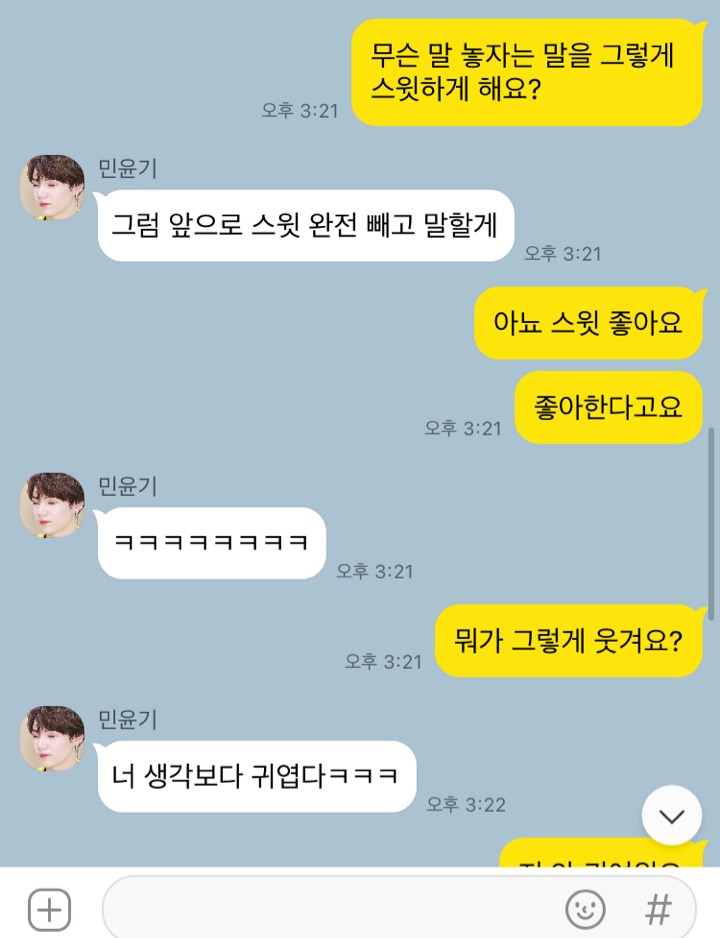
Task: Tap the white ㅋㅋㅋㅋㅋㅋㅋㅋ message bubble
Action: pos(208,543)
